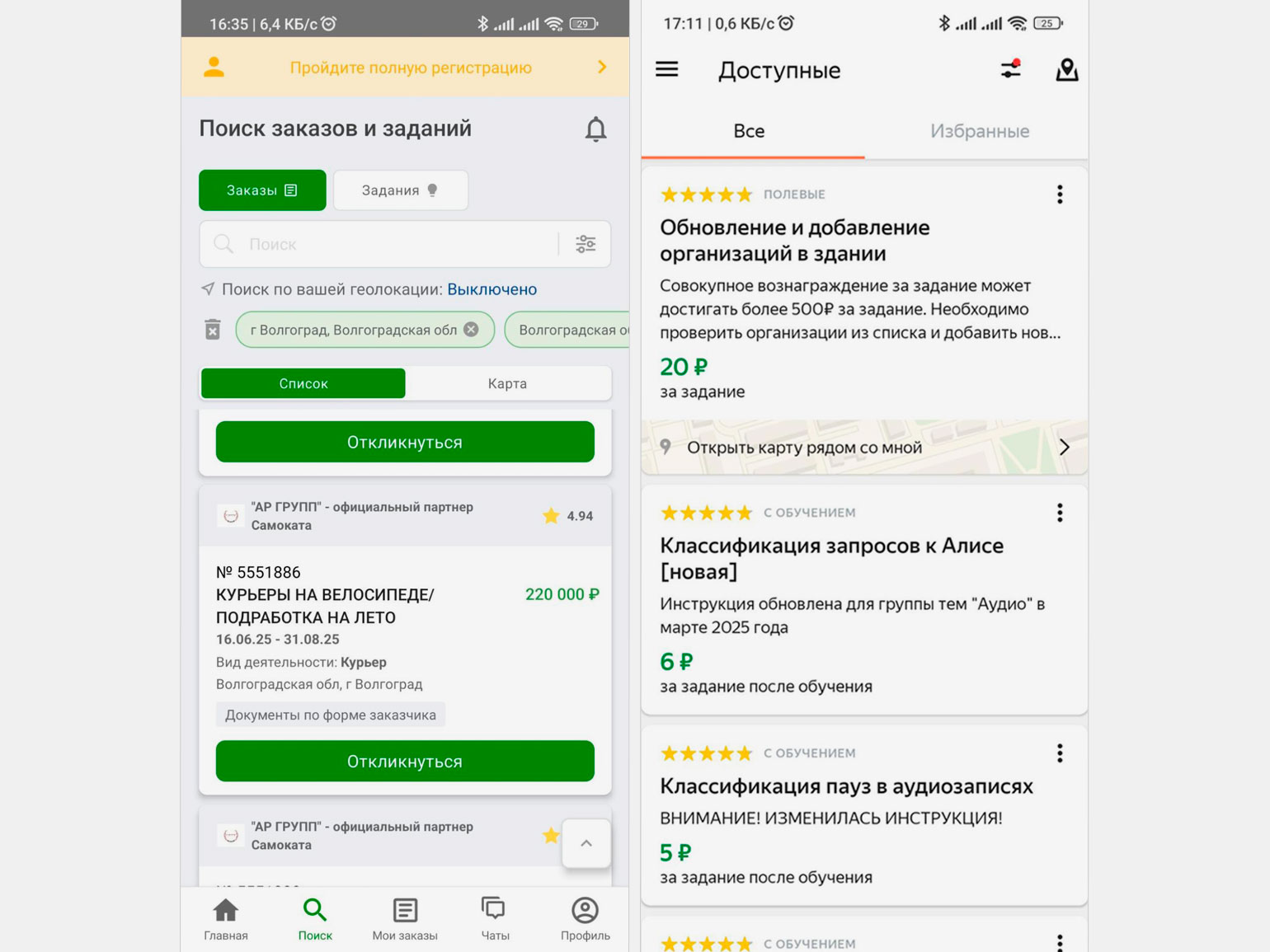Jump back up with the arrow button
Viewport: 1270px width, 952px height.
click(586, 843)
